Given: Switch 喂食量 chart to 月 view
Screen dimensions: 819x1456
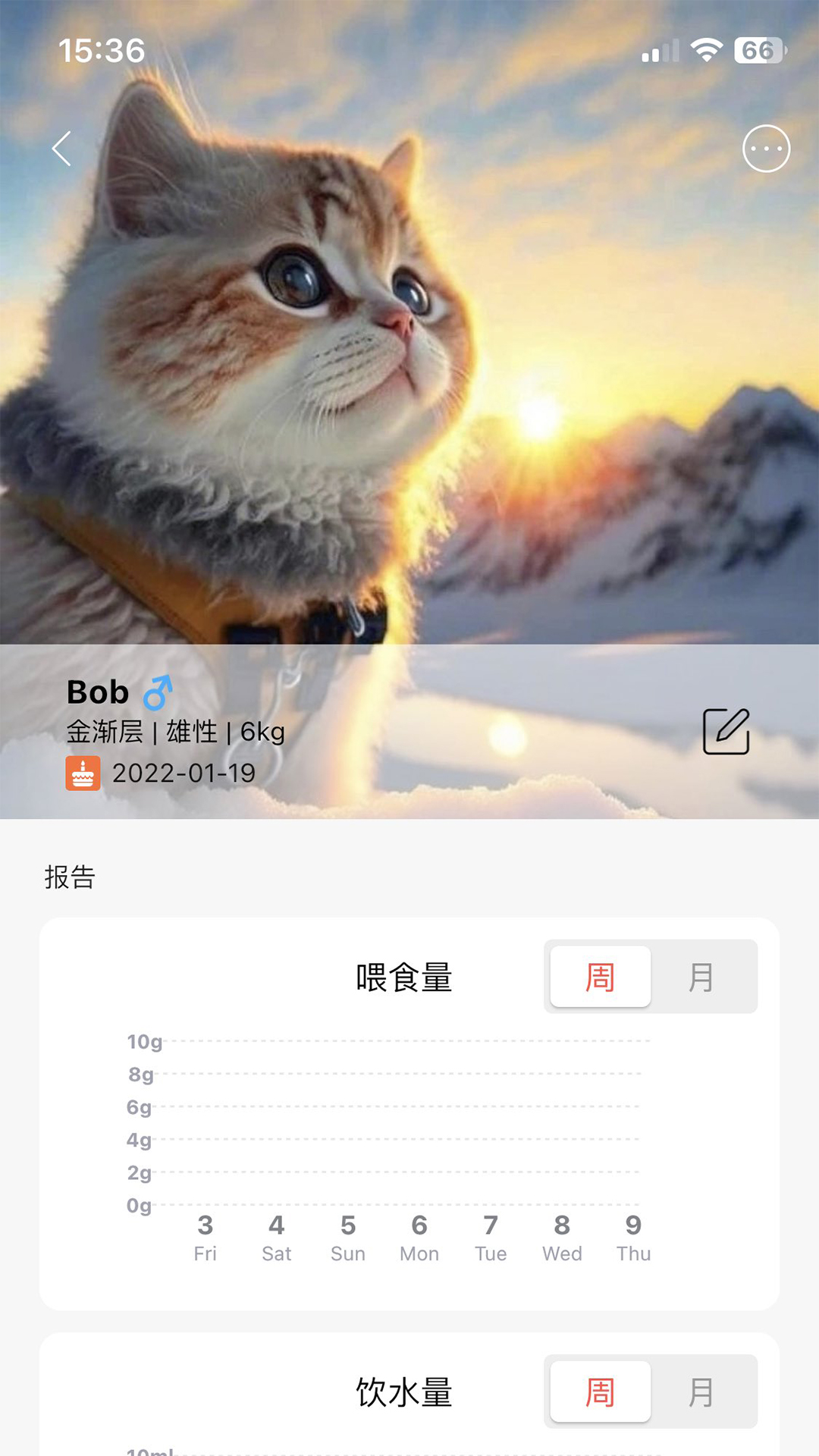Looking at the screenshot, I should pos(701,977).
